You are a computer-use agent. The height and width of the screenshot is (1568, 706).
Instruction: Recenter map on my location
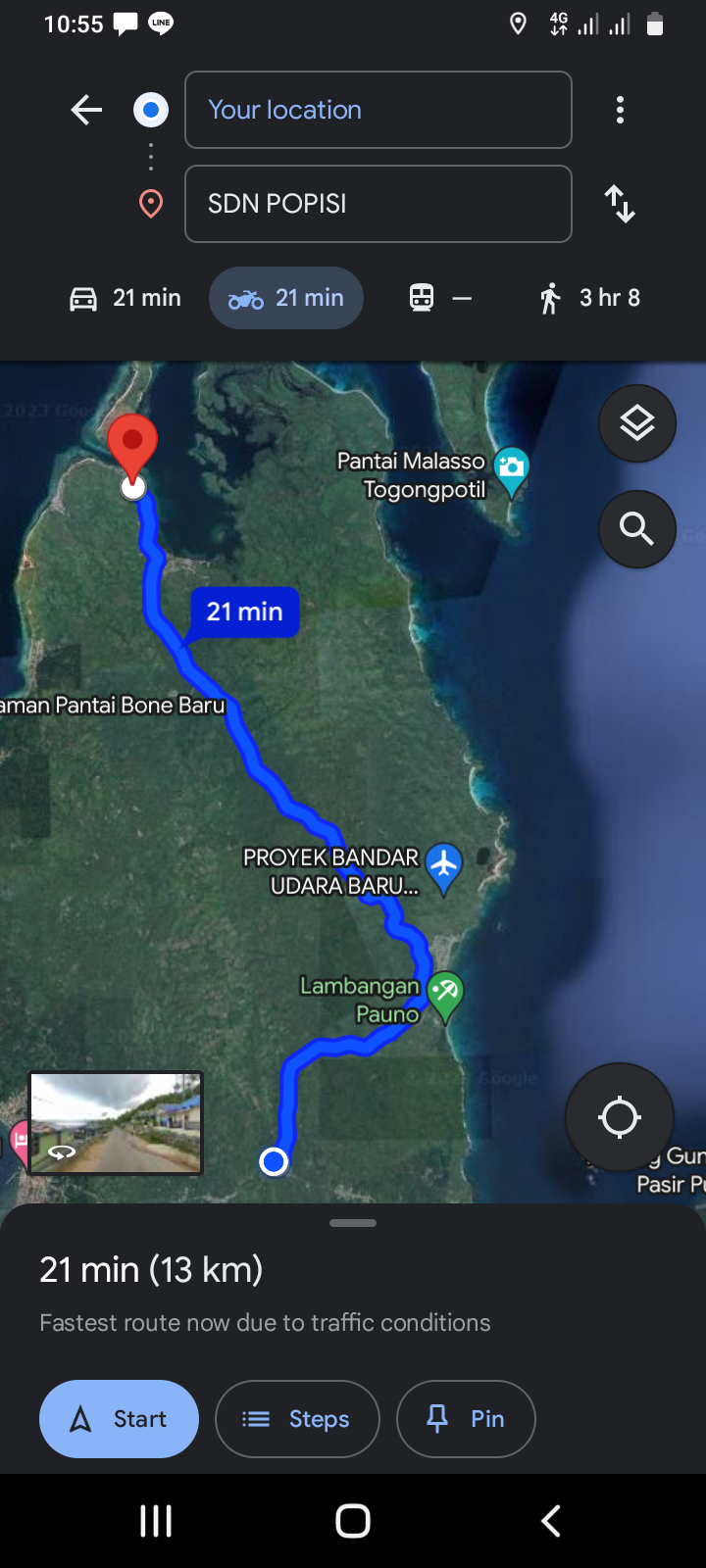pos(620,1117)
